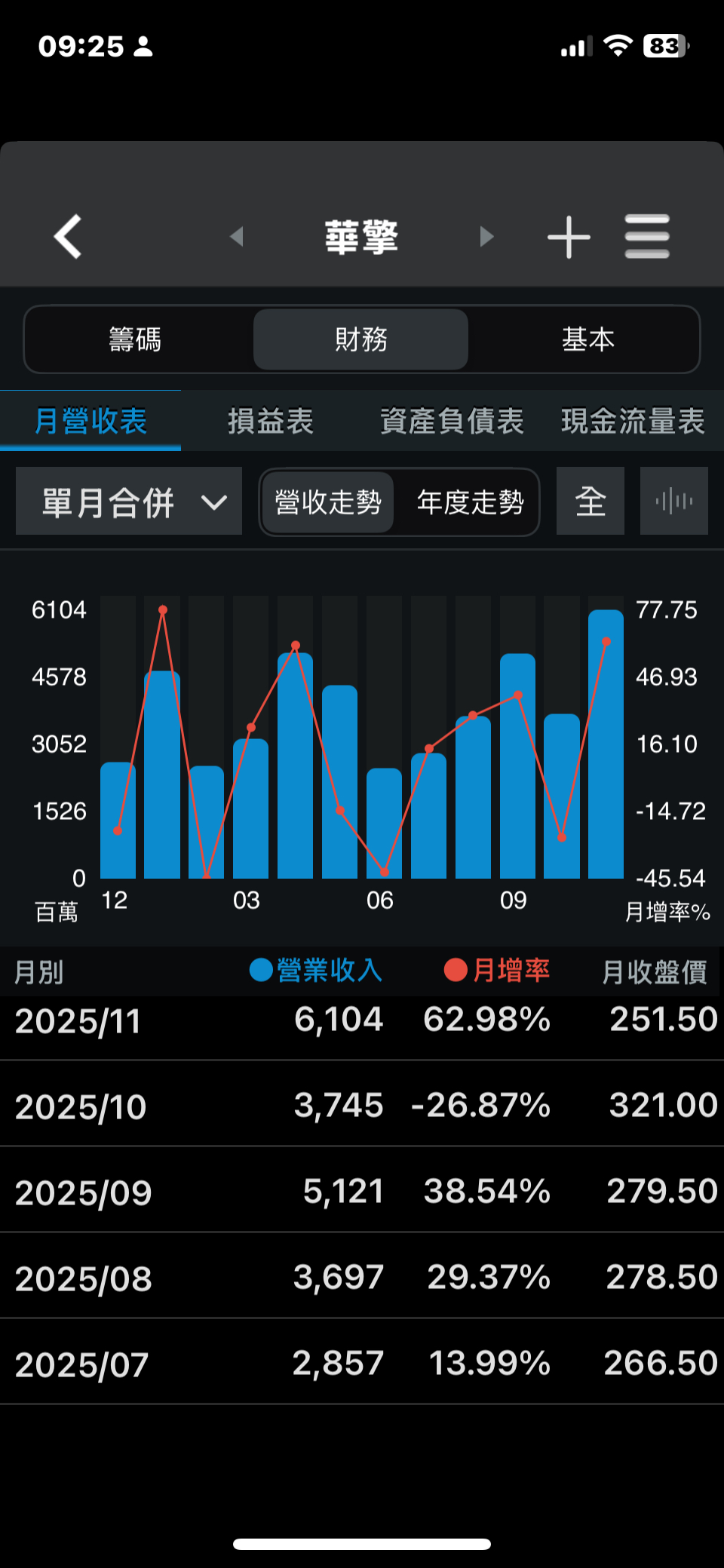724x1568 pixels.
Task: Select the 籌碼 segment
Action: pyautogui.click(x=136, y=339)
